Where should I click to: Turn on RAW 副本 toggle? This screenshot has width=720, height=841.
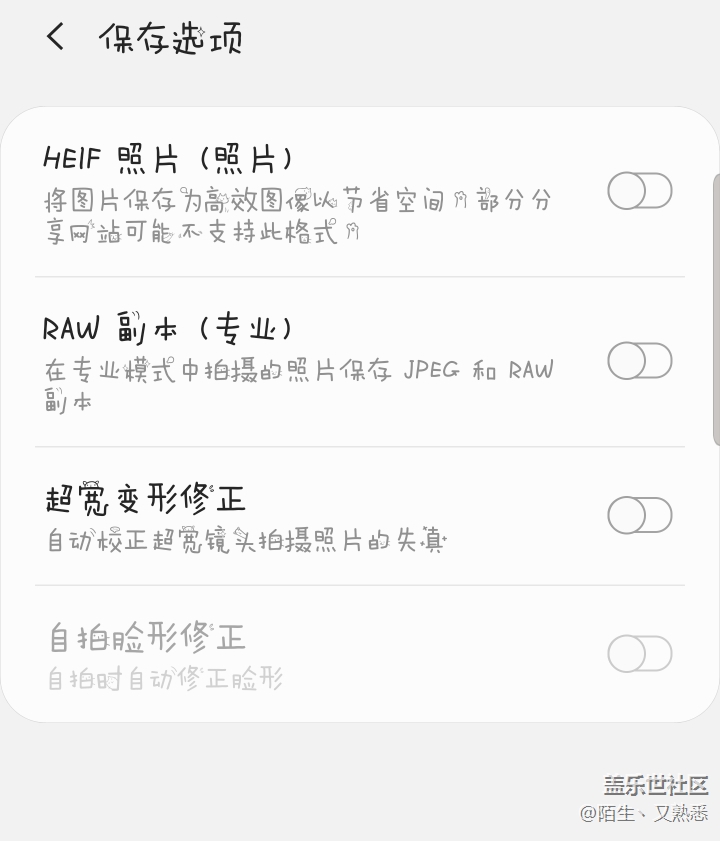coord(639,360)
